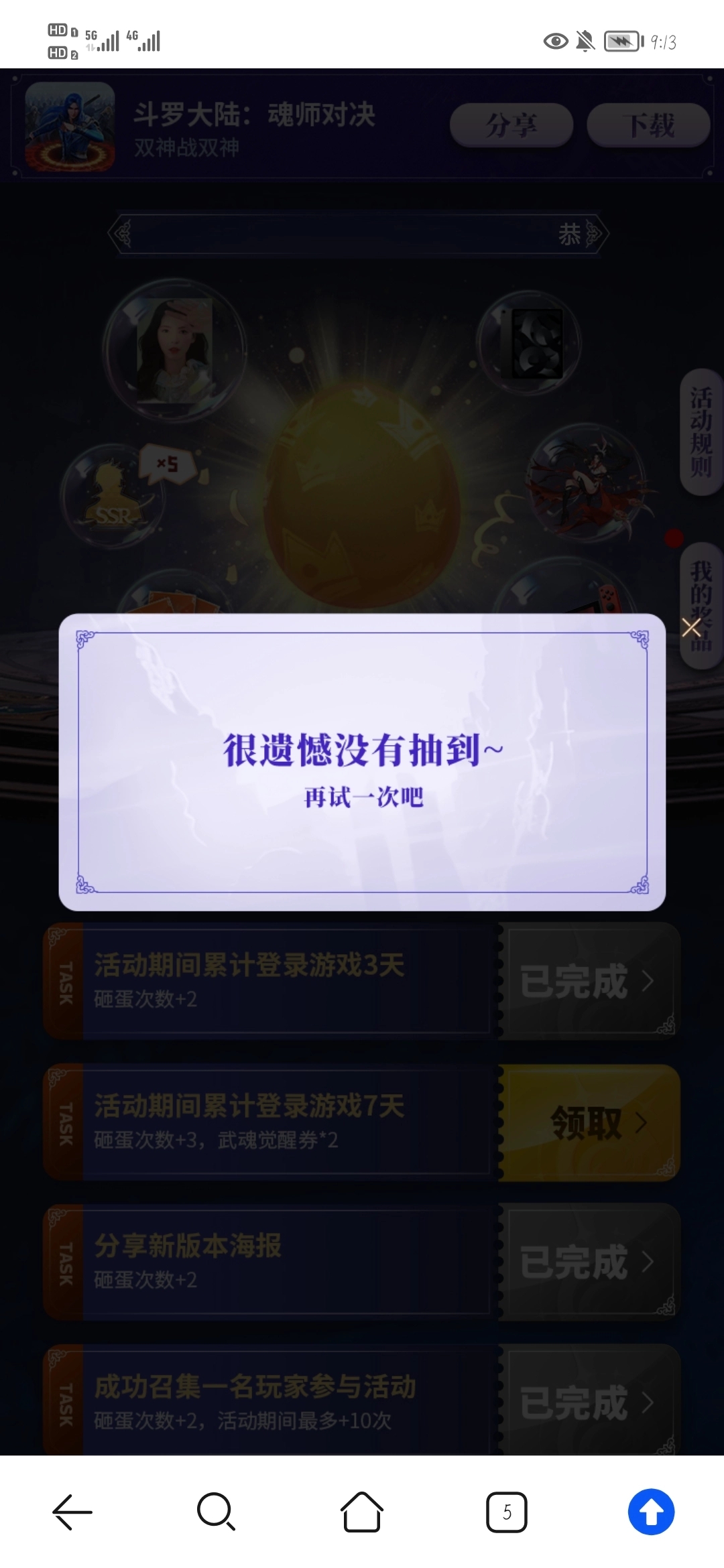Open the tab switcher showing 5
This screenshot has width=724, height=1568.
coord(507,1512)
